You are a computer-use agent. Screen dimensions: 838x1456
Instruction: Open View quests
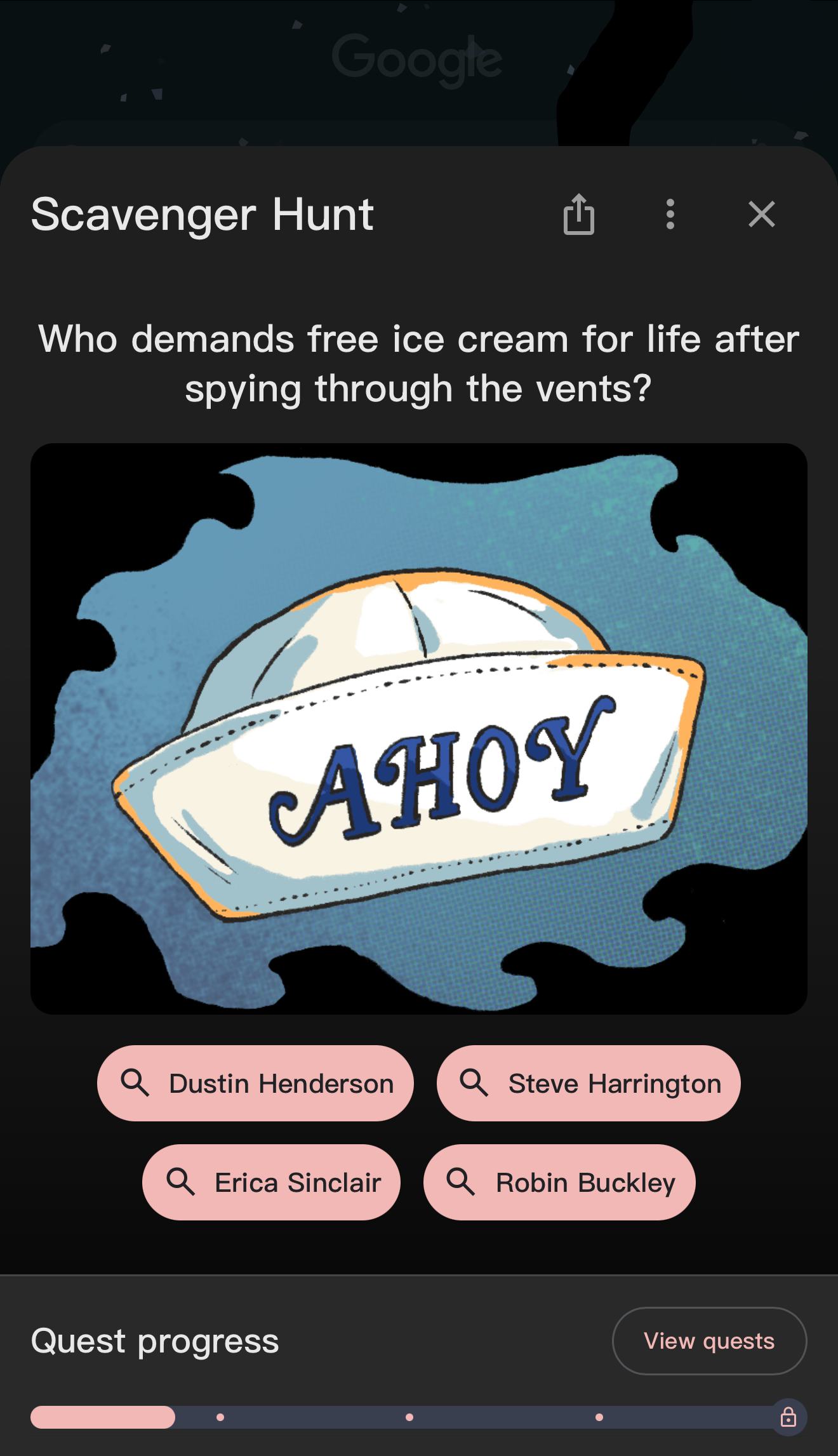(x=708, y=1341)
